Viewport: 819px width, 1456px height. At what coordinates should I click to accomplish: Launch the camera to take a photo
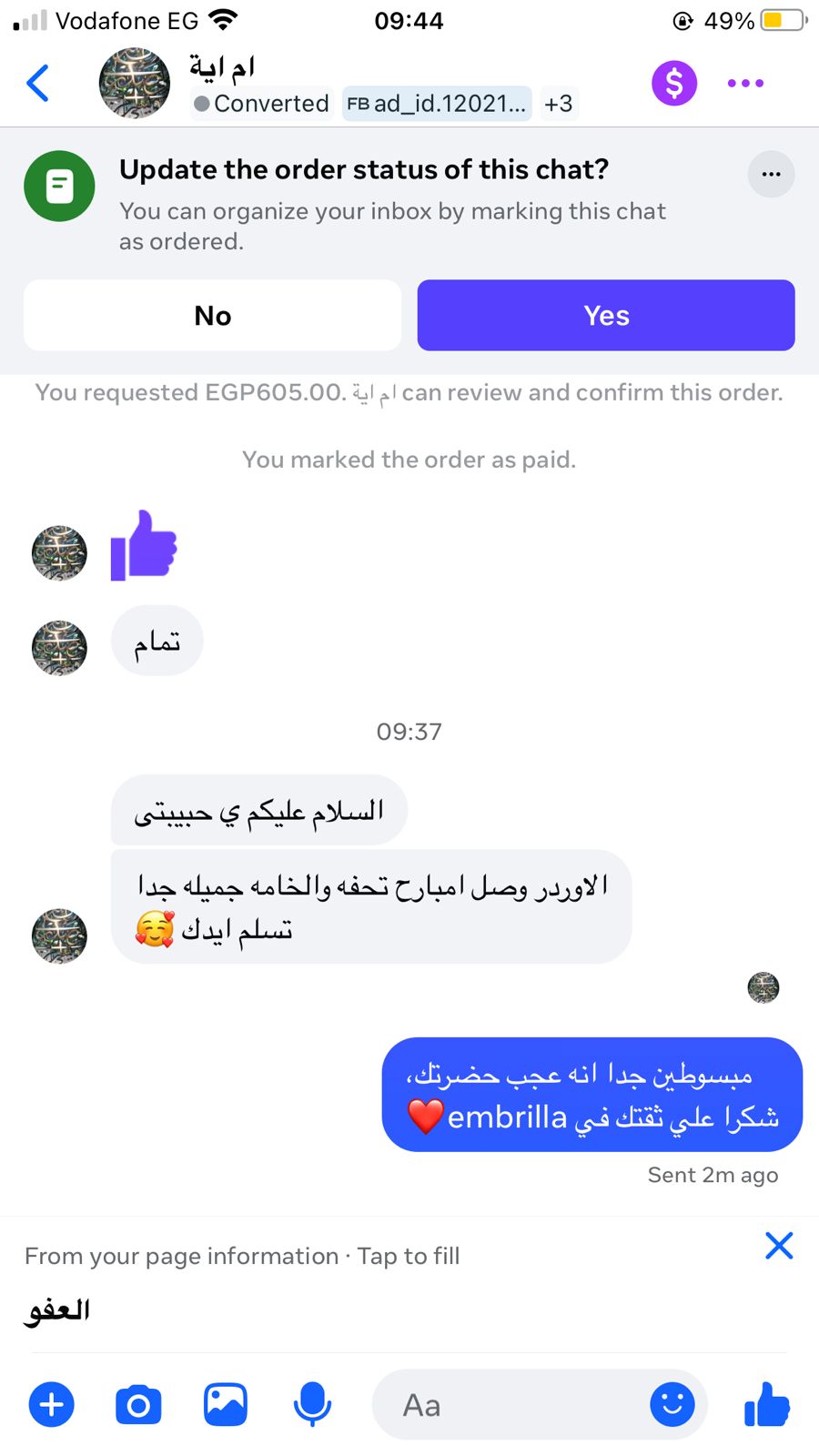click(x=138, y=1405)
